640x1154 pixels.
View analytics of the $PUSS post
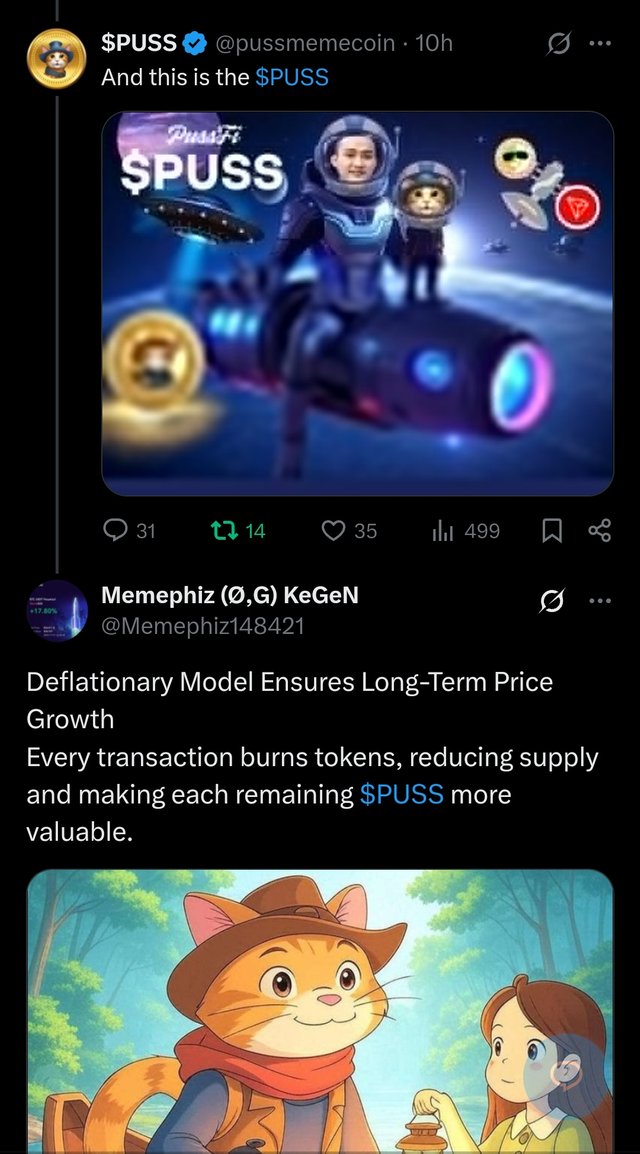465,531
